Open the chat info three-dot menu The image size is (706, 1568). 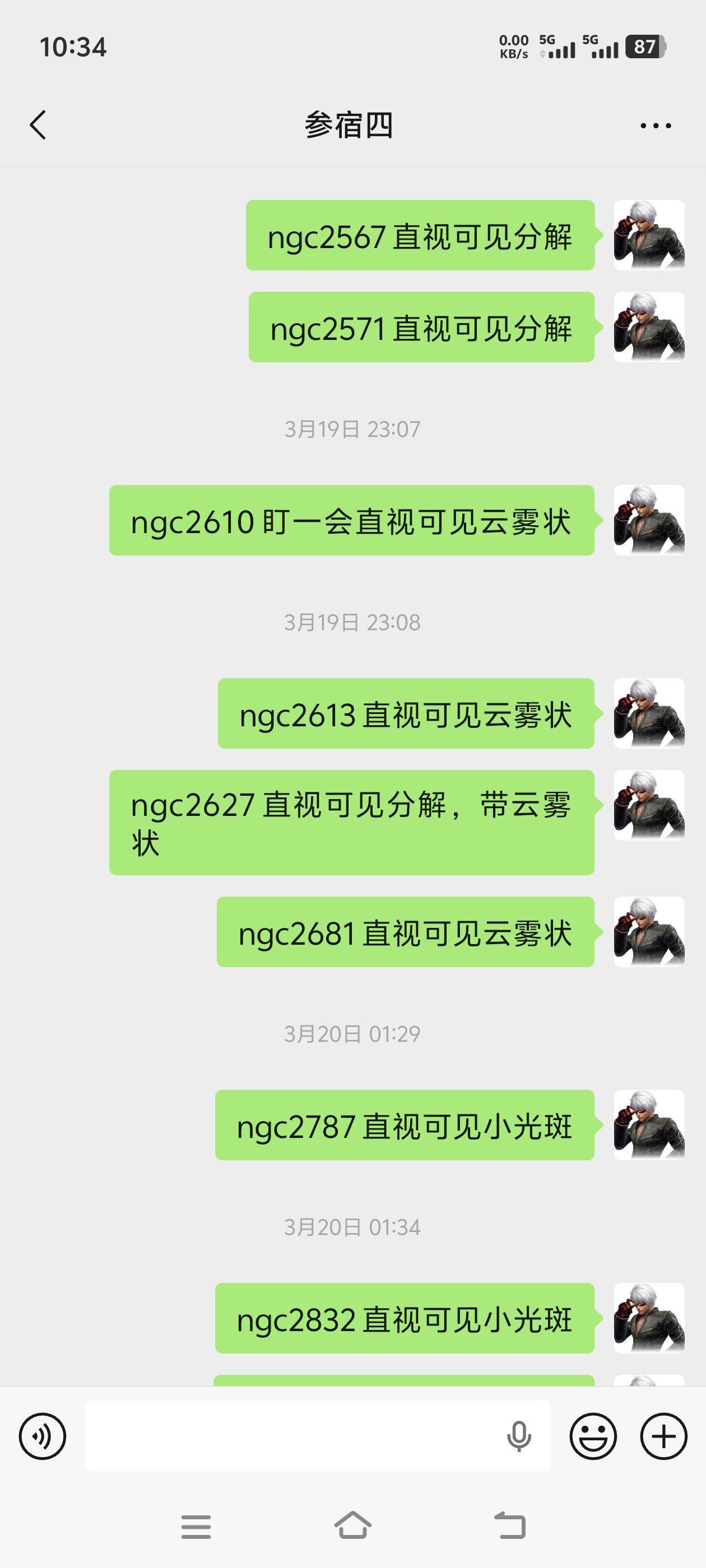pos(656,126)
